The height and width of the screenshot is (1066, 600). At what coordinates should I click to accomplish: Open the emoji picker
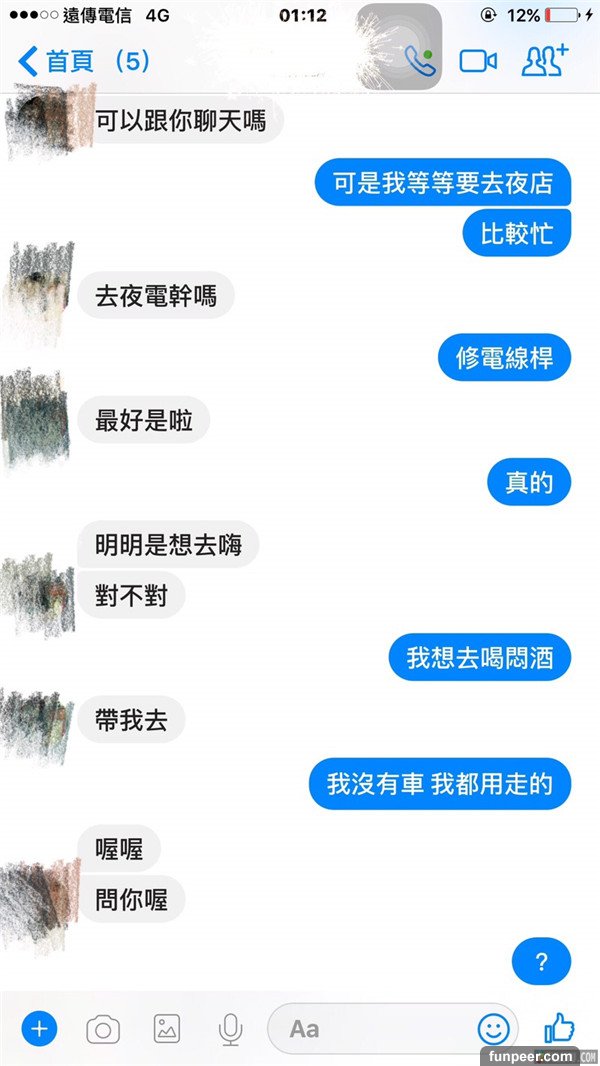pyautogui.click(x=493, y=1028)
